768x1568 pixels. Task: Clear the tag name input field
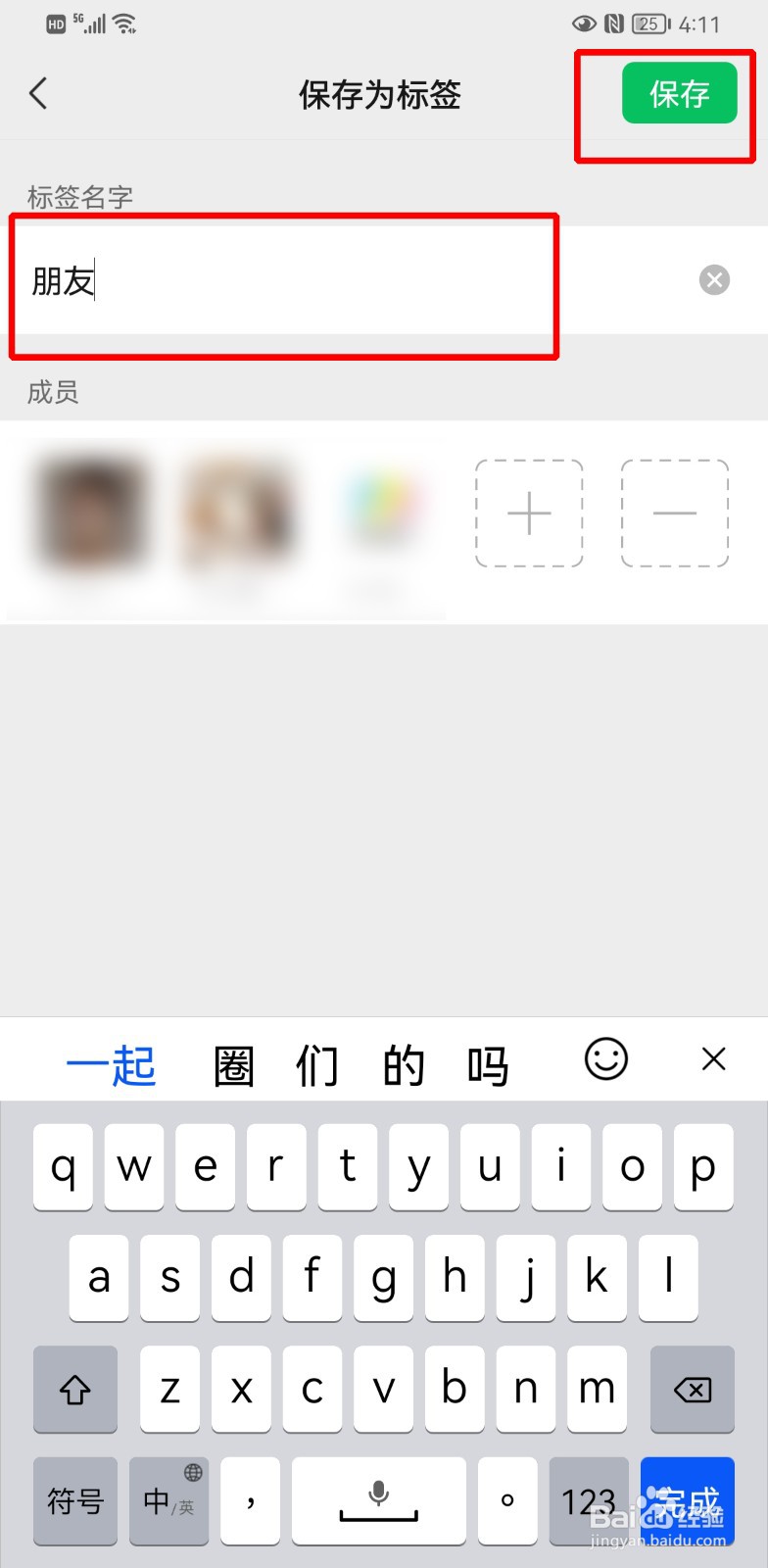714,280
